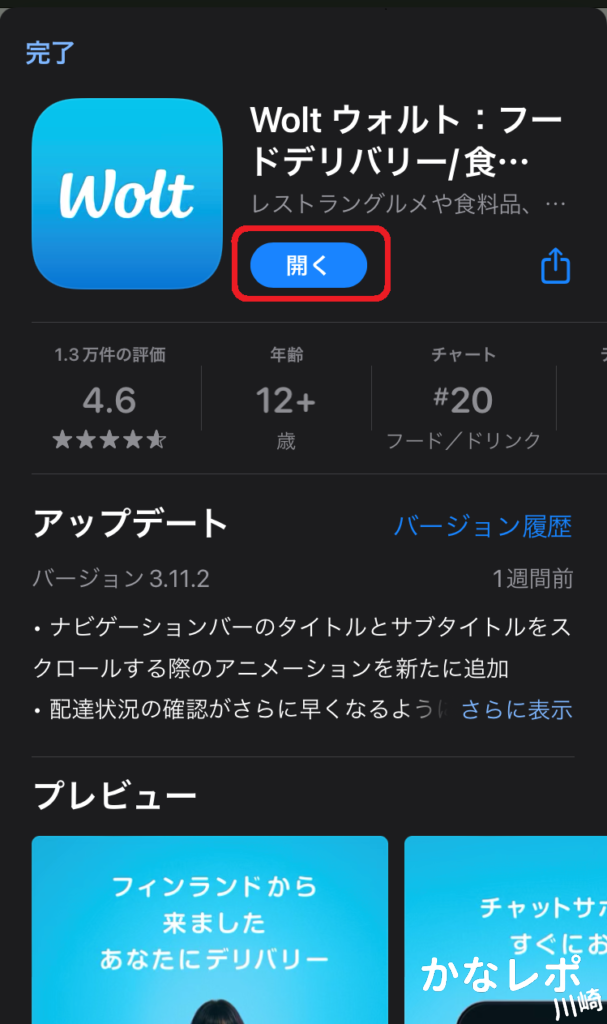Viewport: 607px width, 1024px height.
Task: Tap 完了 to close the app page
Action: [50, 53]
